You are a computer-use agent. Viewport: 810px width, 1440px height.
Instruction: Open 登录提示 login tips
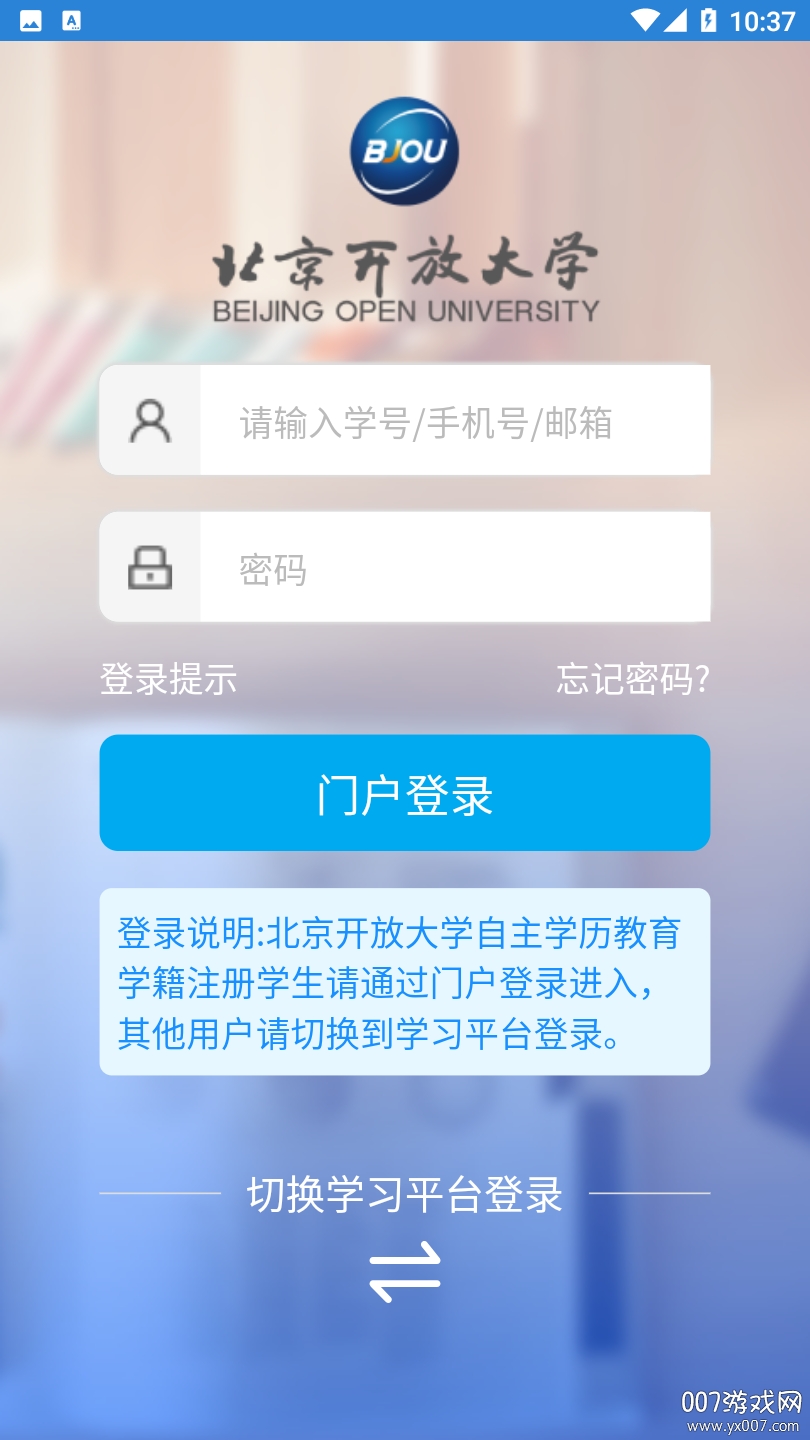[168, 679]
